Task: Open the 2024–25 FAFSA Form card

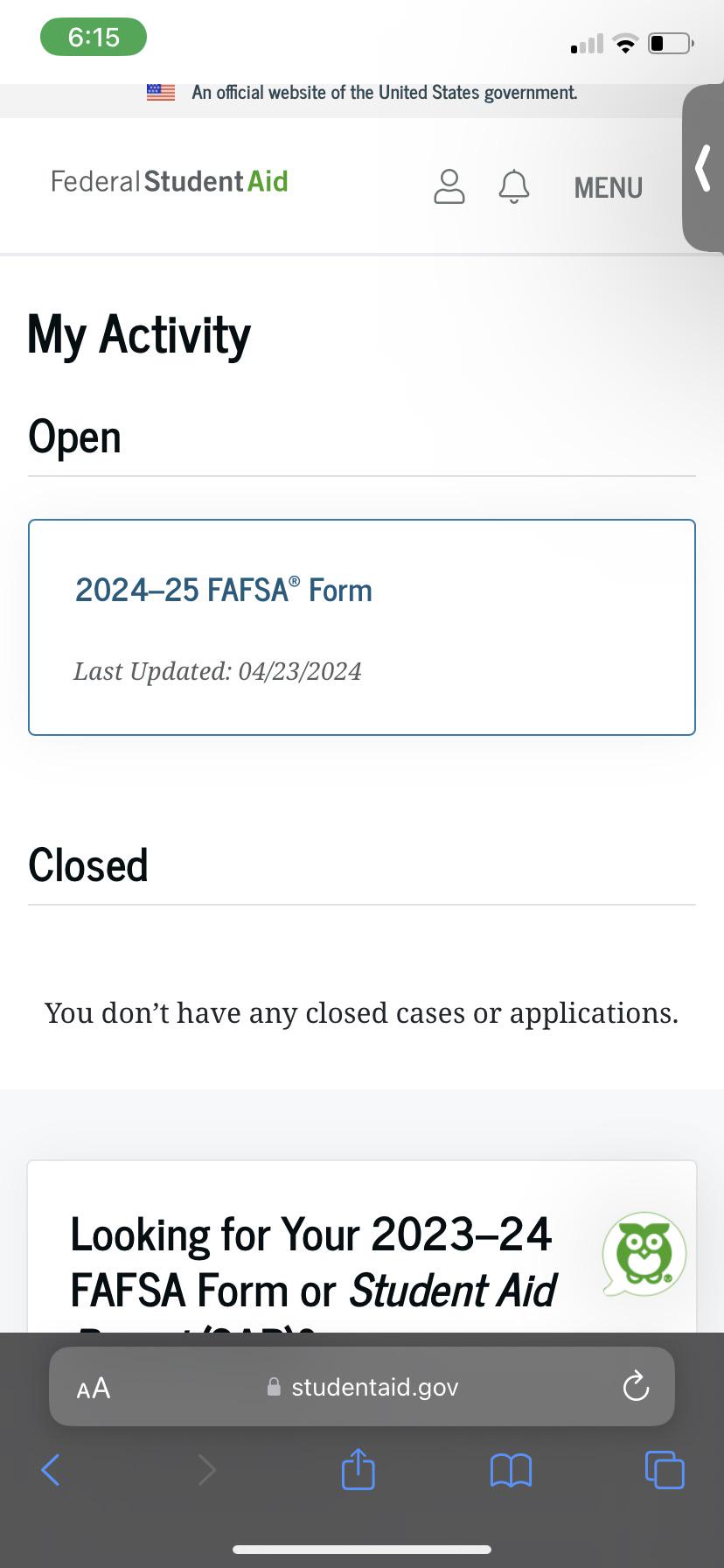Action: coord(361,626)
